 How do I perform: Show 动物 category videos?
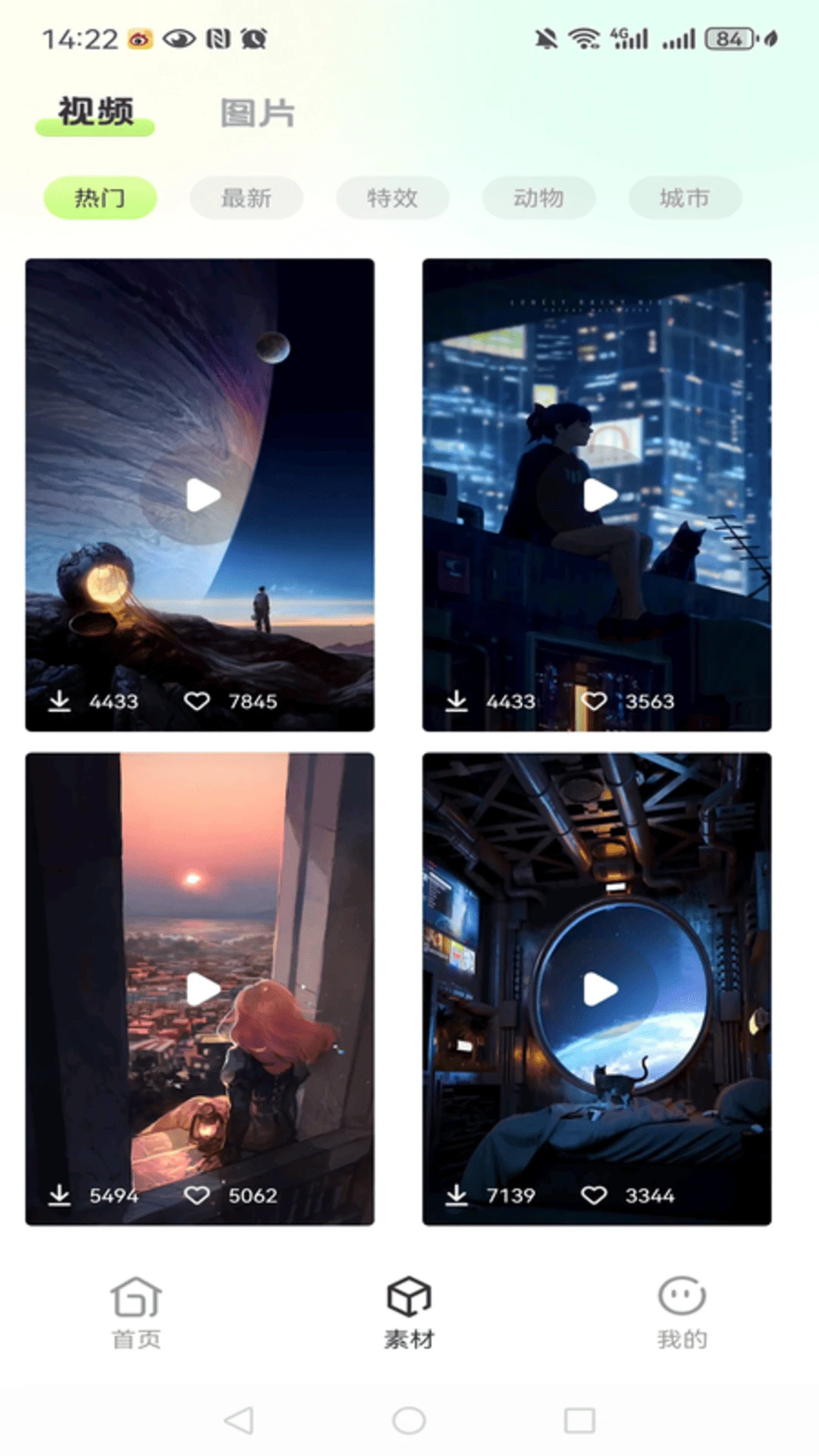(x=538, y=199)
